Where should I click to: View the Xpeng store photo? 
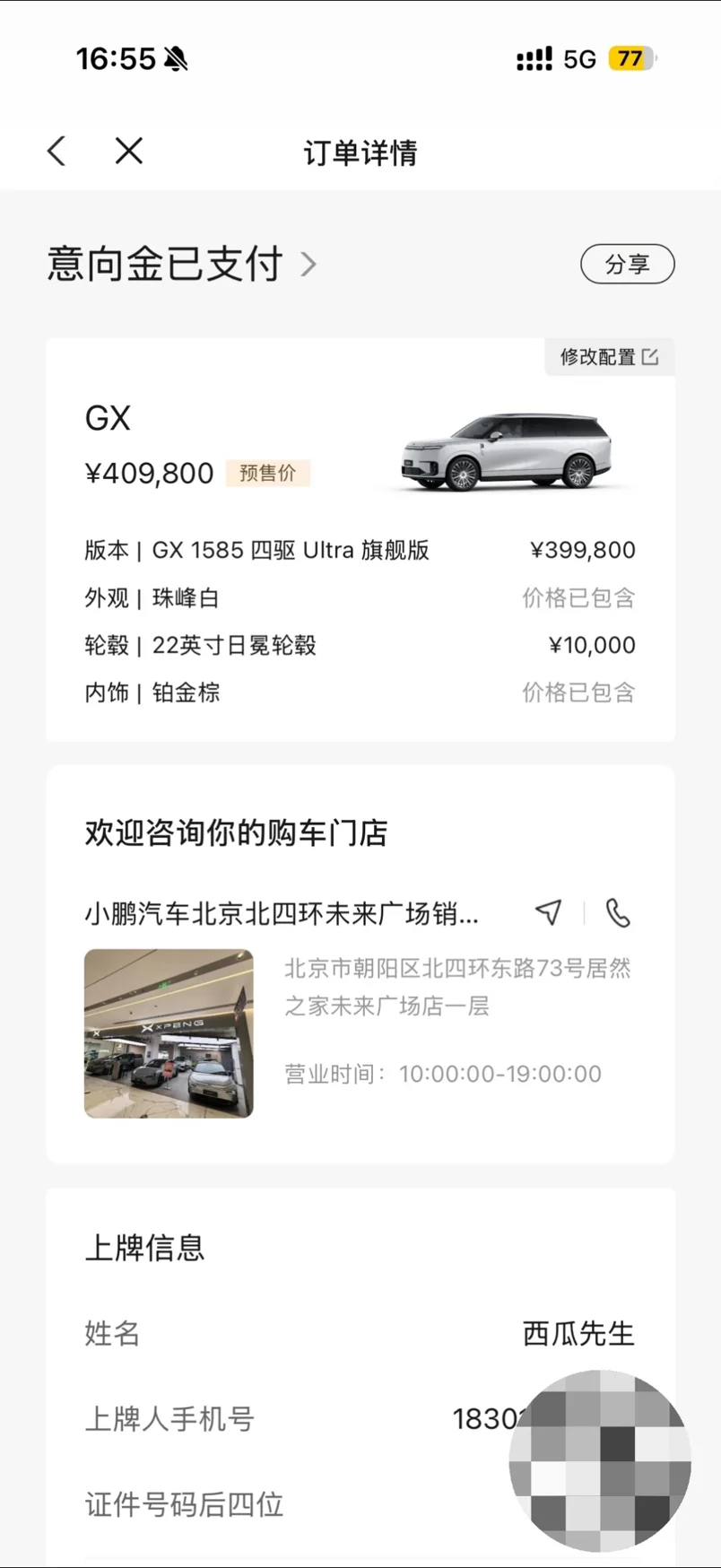[169, 1033]
